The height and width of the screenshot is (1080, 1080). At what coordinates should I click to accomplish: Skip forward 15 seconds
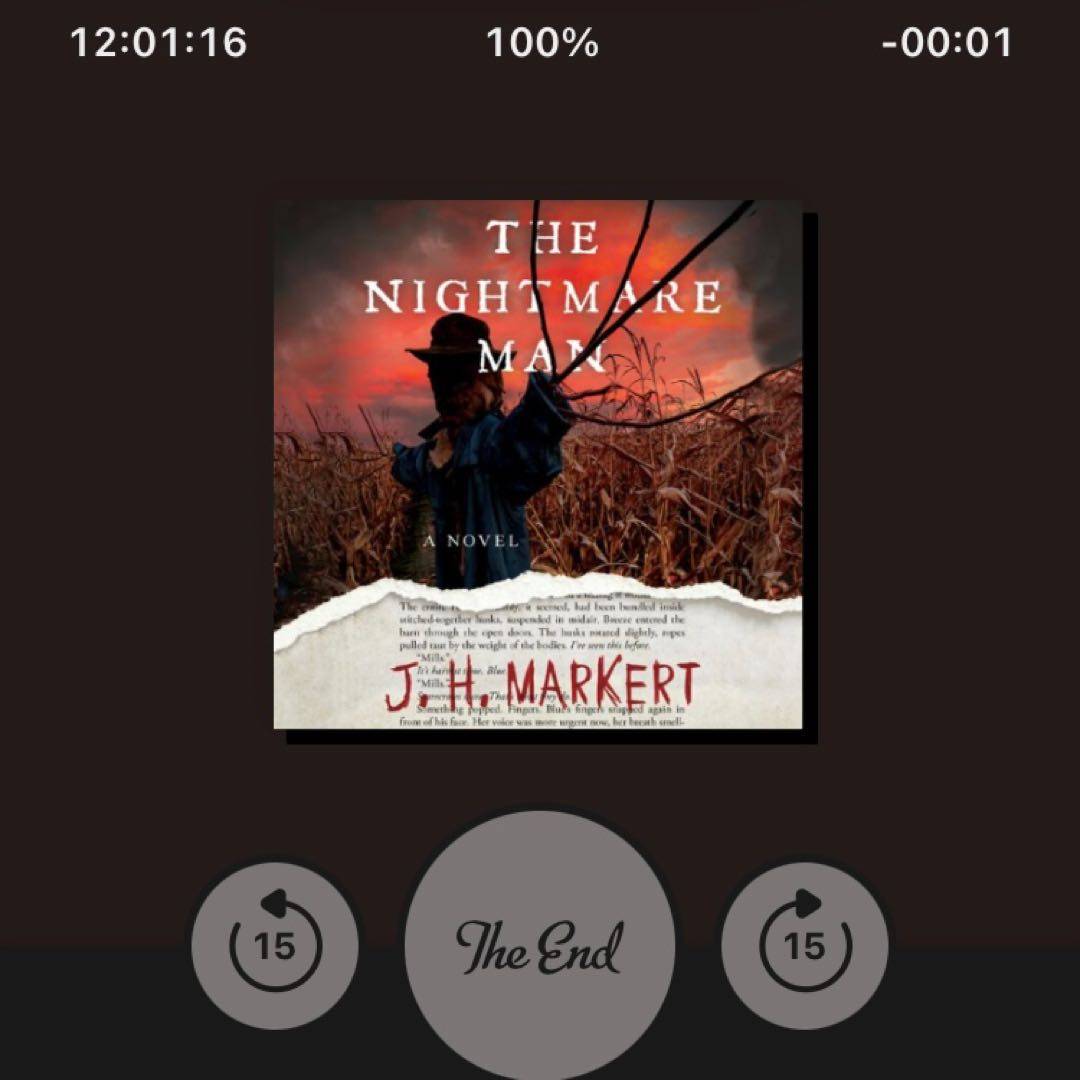(805, 945)
